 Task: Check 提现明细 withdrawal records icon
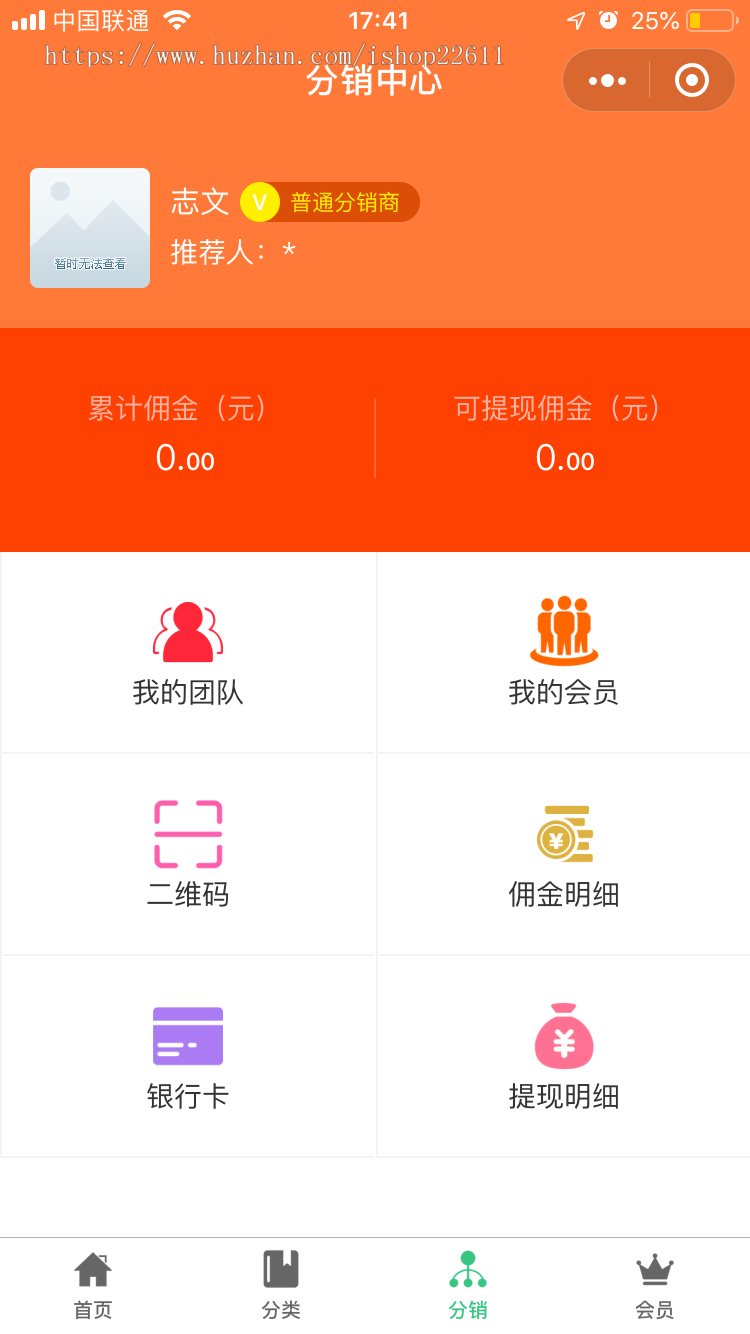click(563, 1036)
